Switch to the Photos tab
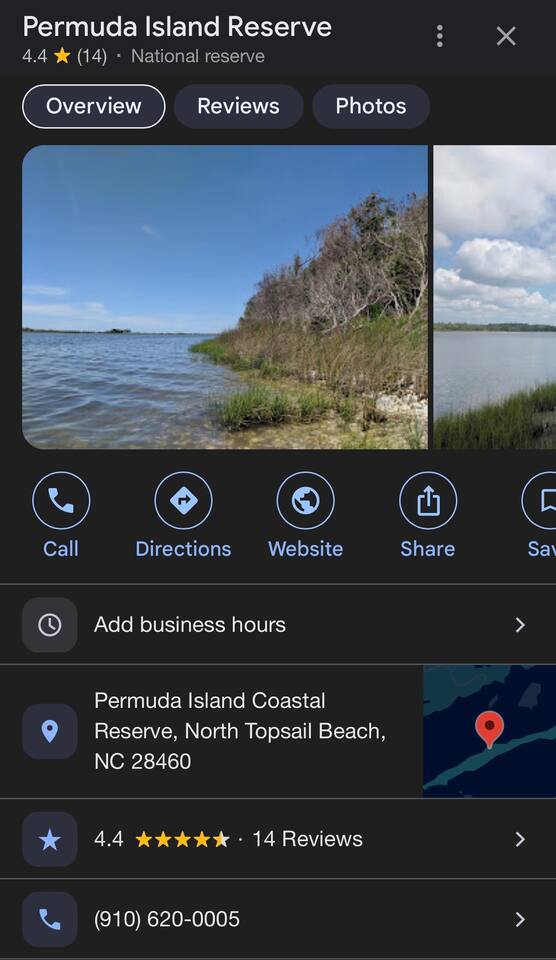This screenshot has width=556, height=960. point(370,106)
